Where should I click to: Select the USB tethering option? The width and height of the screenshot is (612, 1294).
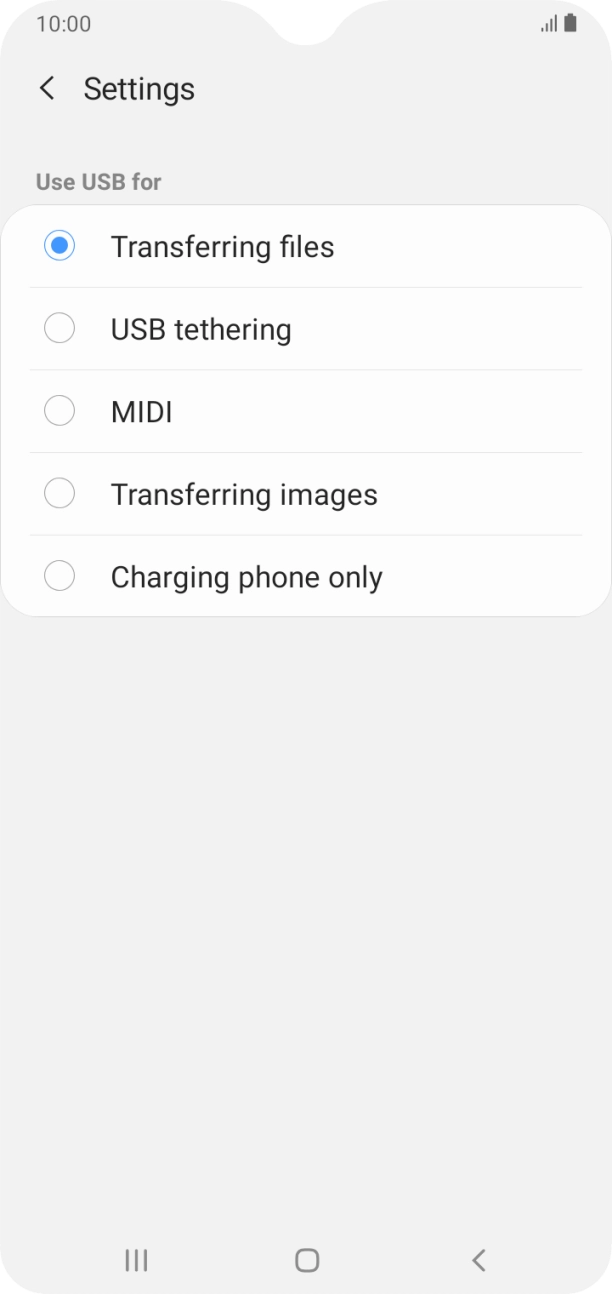200,329
